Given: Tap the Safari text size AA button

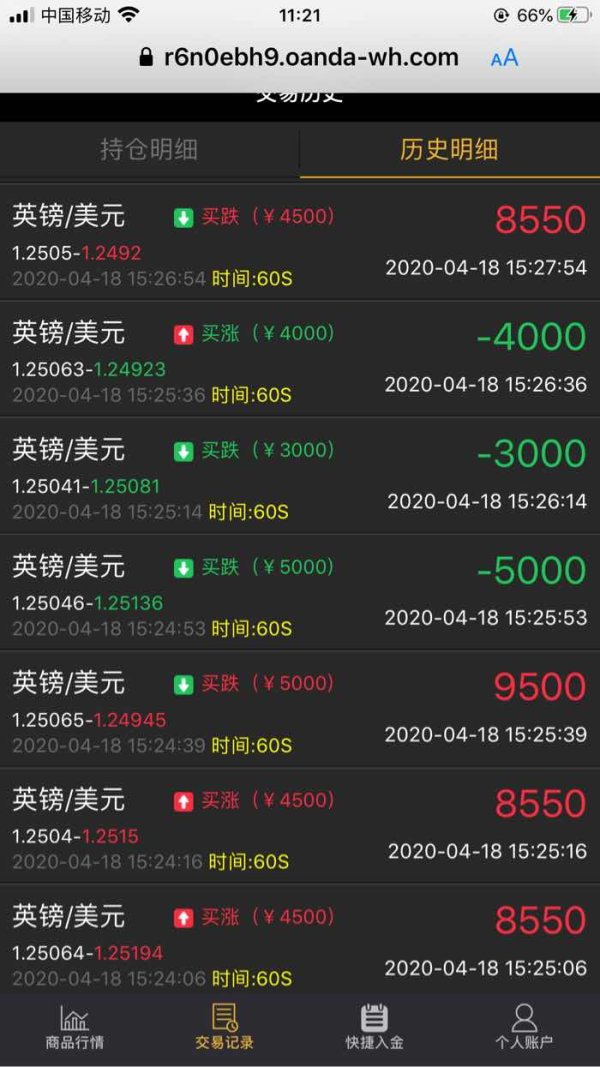Looking at the screenshot, I should click(504, 58).
